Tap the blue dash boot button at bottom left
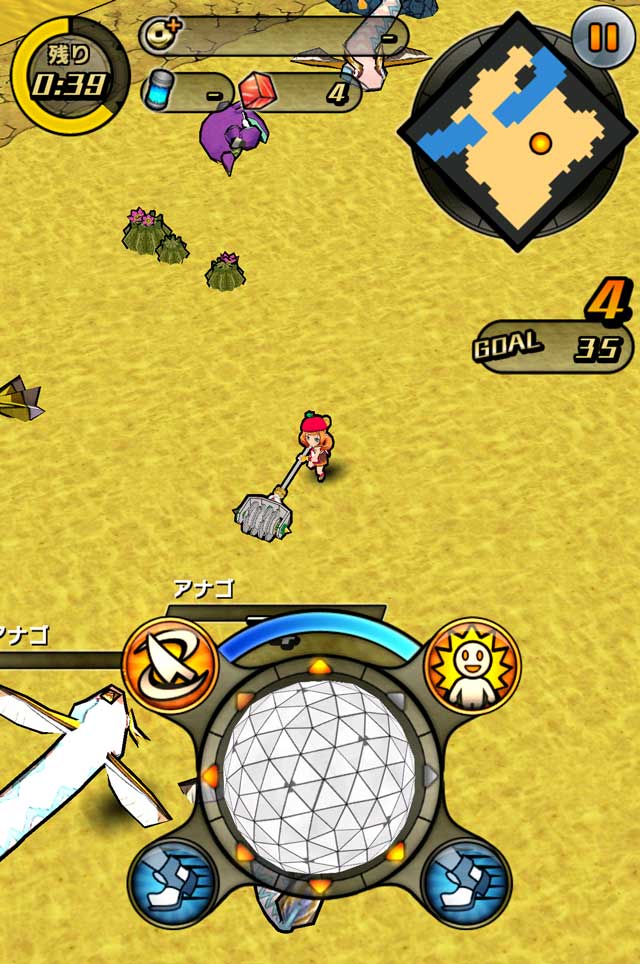Screen dimensions: 640x964 170,882
